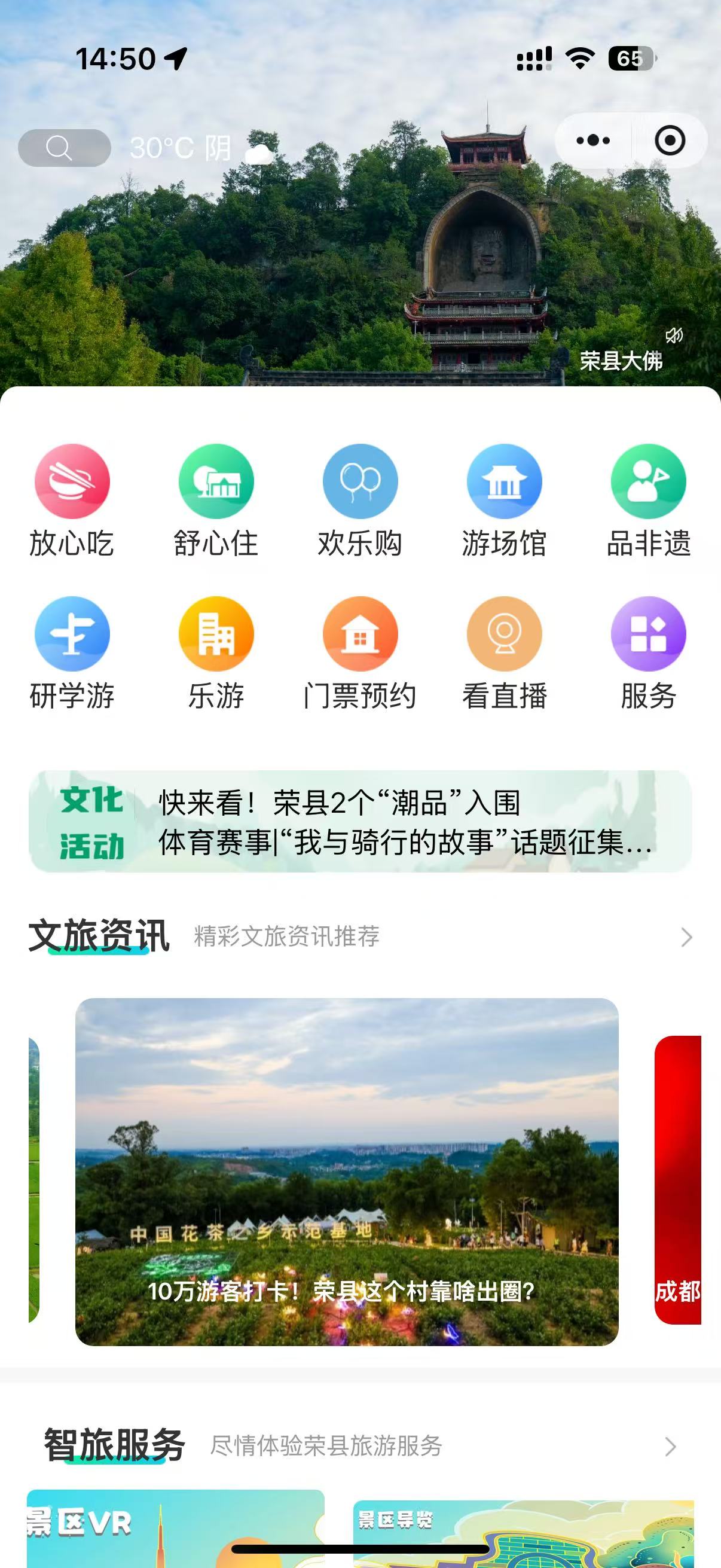
Task: Open the 服务 services menu
Action: (648, 652)
